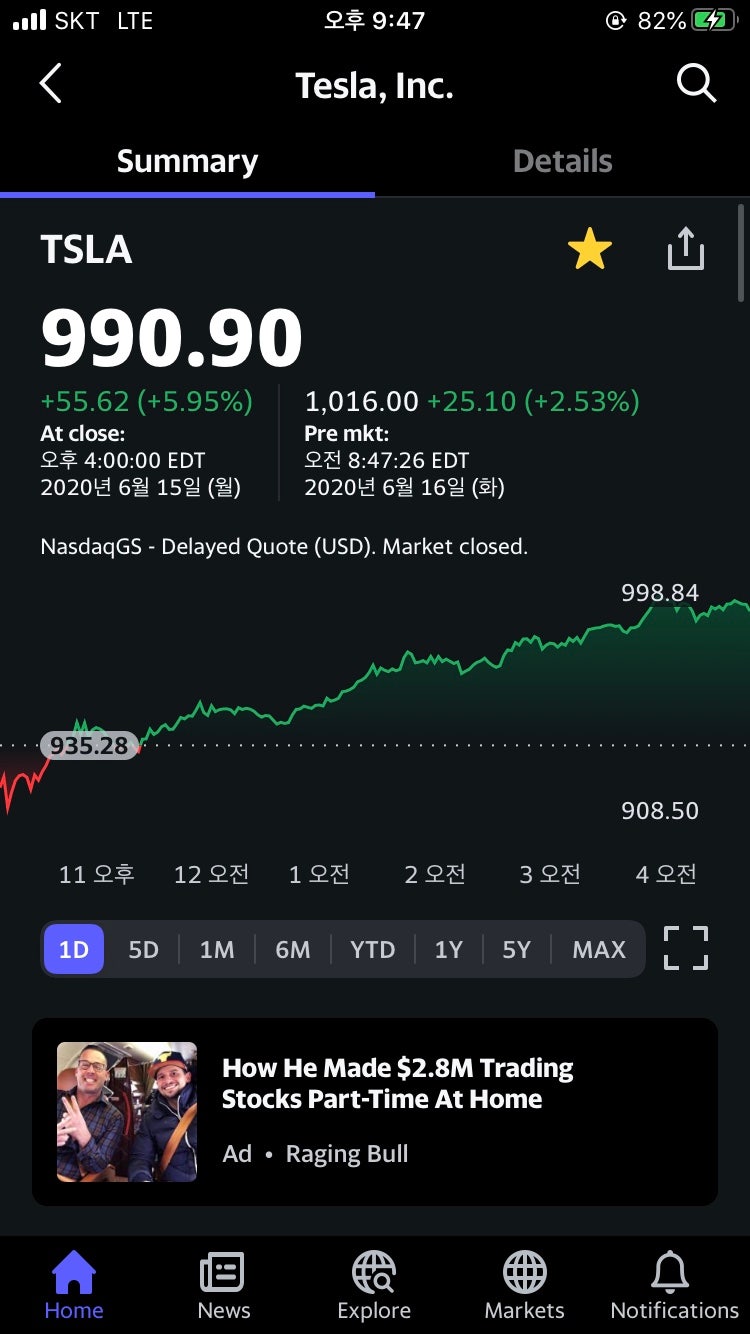Display the 1Y chart range
Viewport: 750px width, 1334px height.
(448, 949)
